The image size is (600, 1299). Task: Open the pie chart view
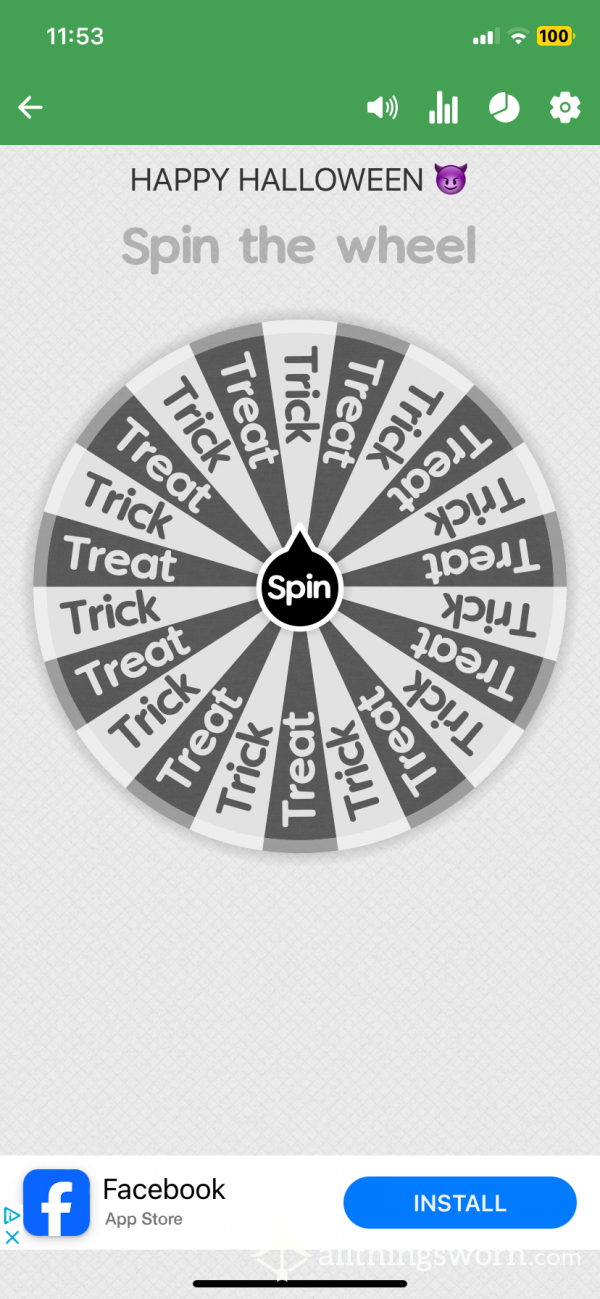504,108
